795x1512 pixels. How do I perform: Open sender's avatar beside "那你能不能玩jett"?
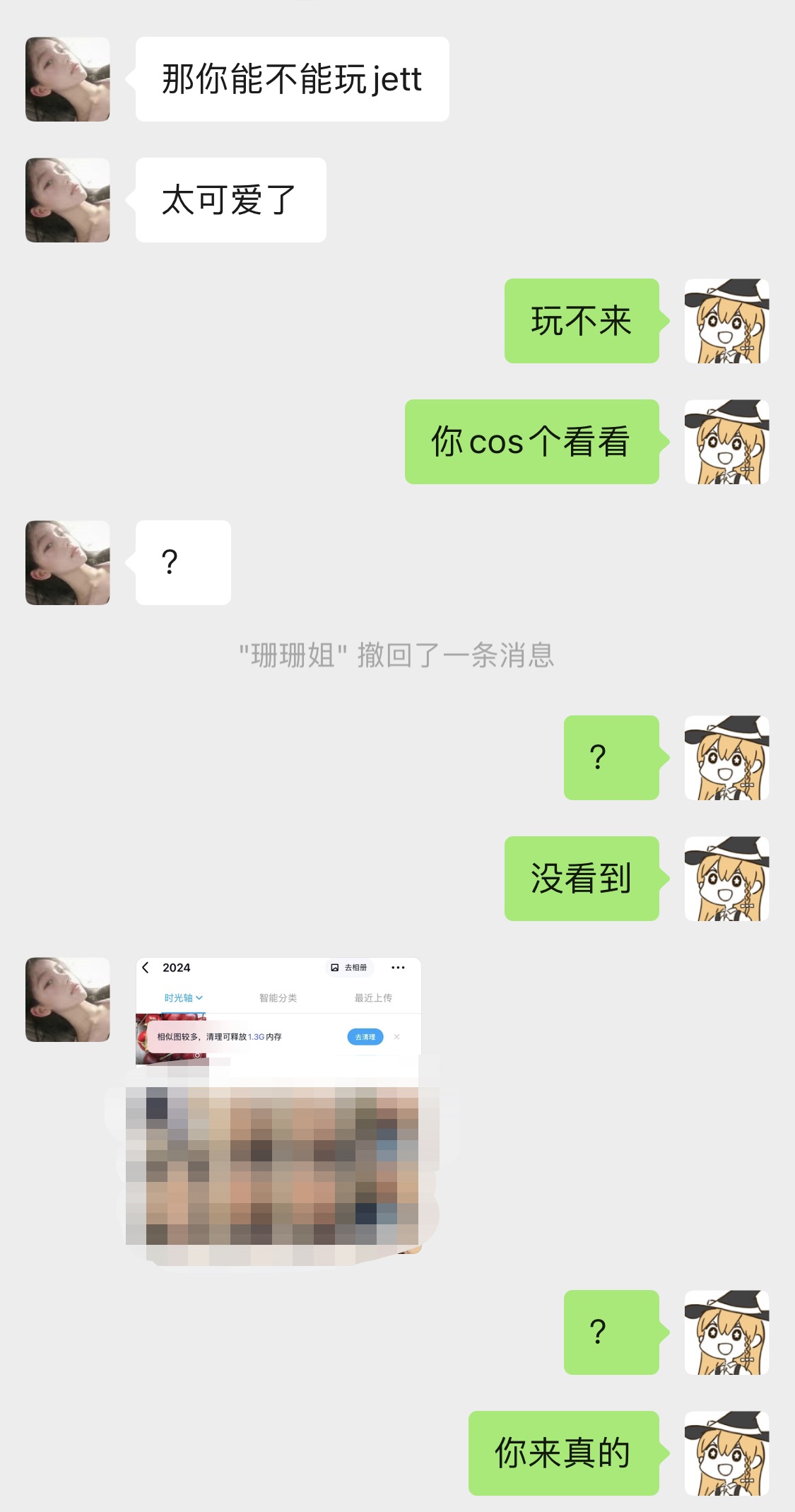(x=68, y=79)
